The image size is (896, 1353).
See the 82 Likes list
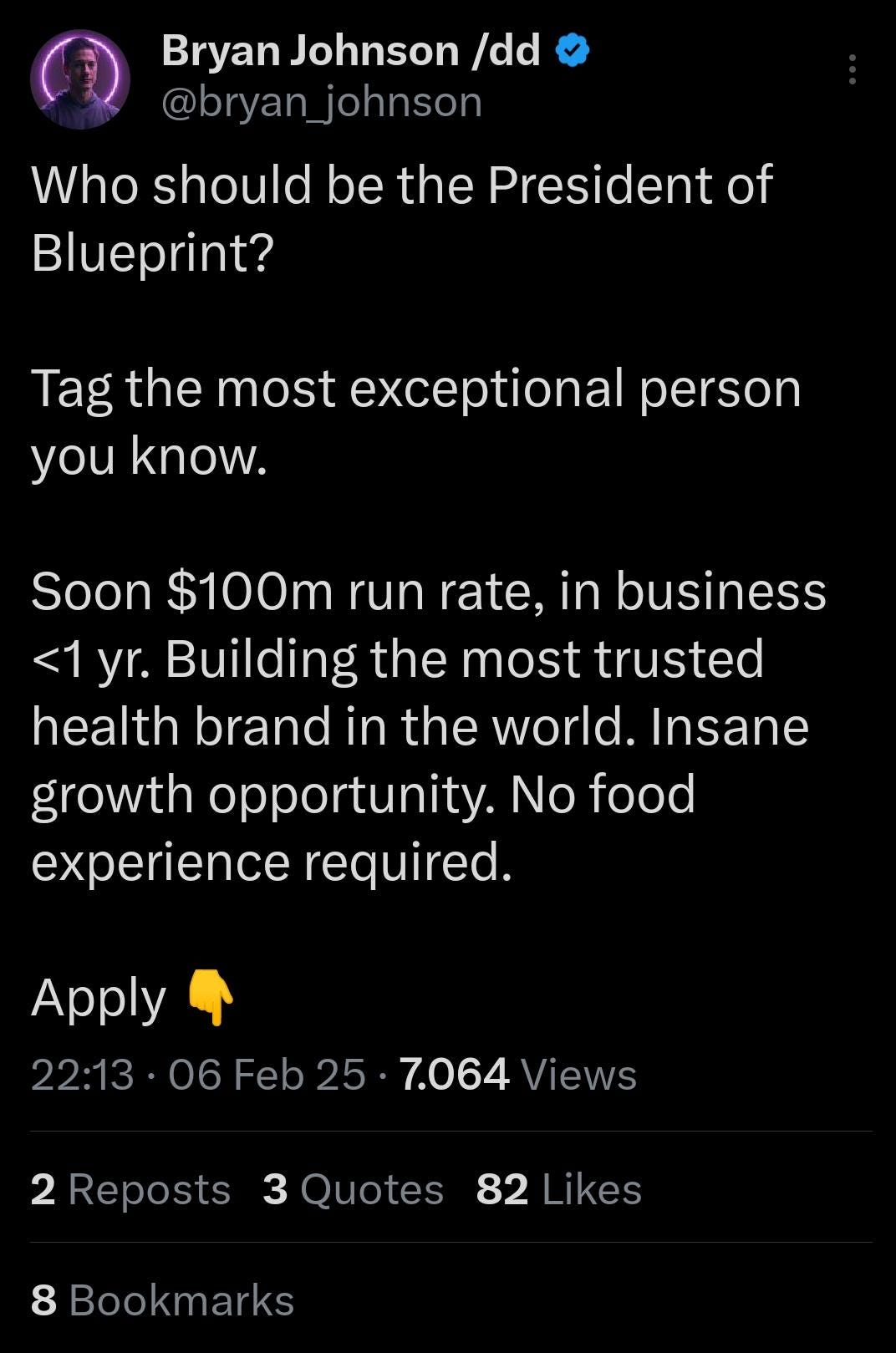pyautogui.click(x=558, y=1189)
